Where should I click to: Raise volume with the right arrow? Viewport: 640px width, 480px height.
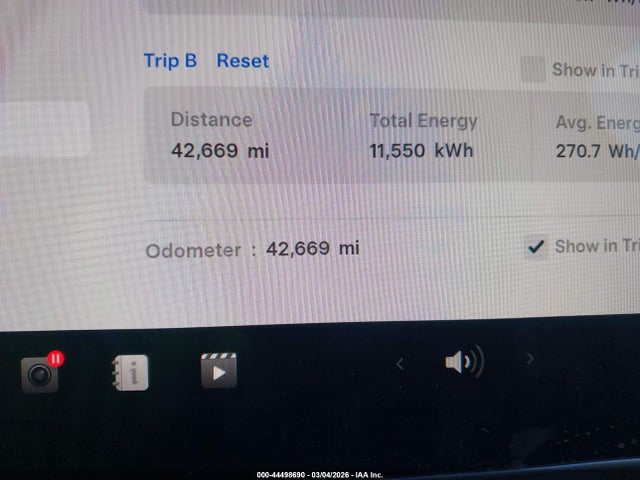(530, 359)
